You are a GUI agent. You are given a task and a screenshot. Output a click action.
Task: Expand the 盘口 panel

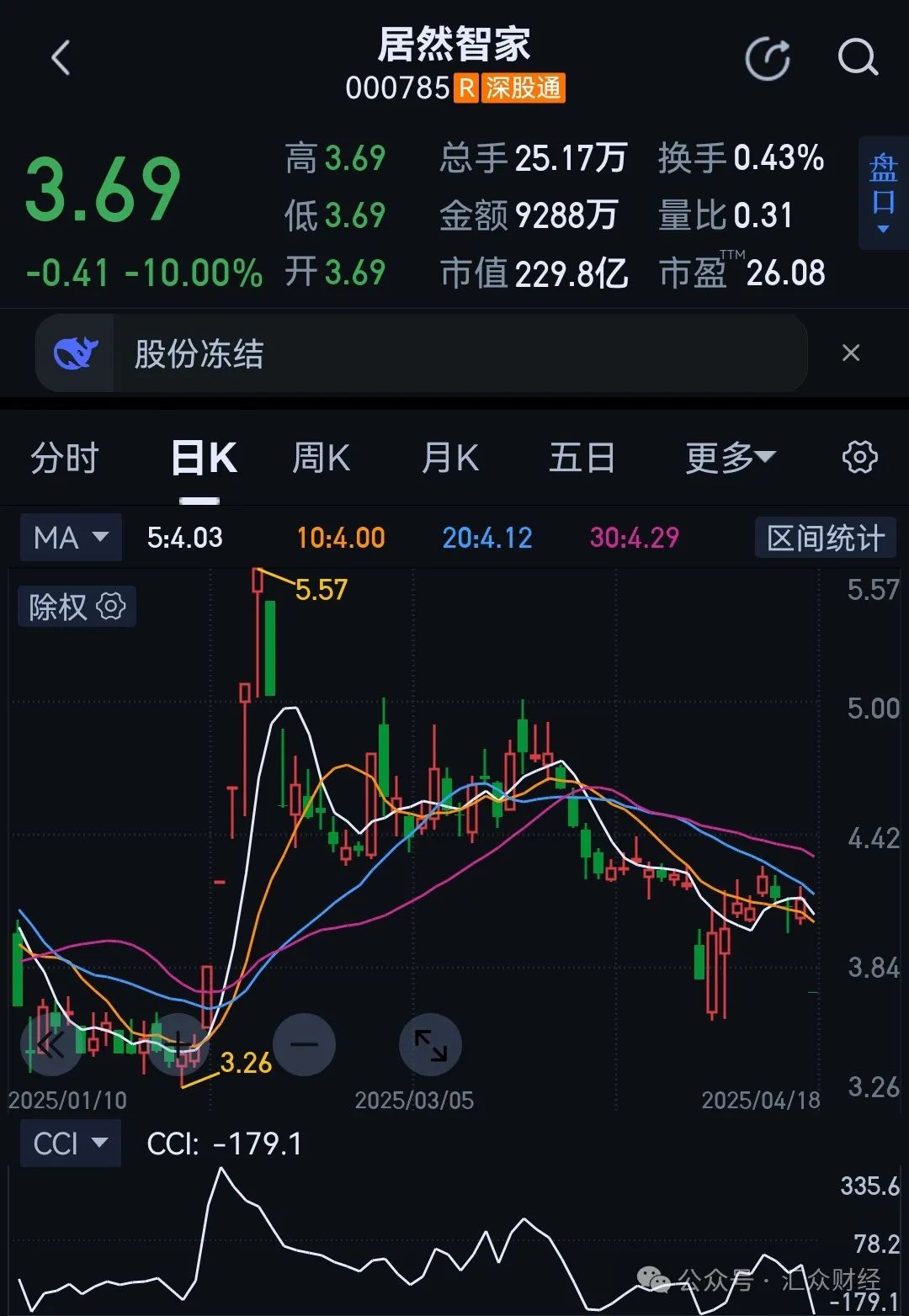883,194
